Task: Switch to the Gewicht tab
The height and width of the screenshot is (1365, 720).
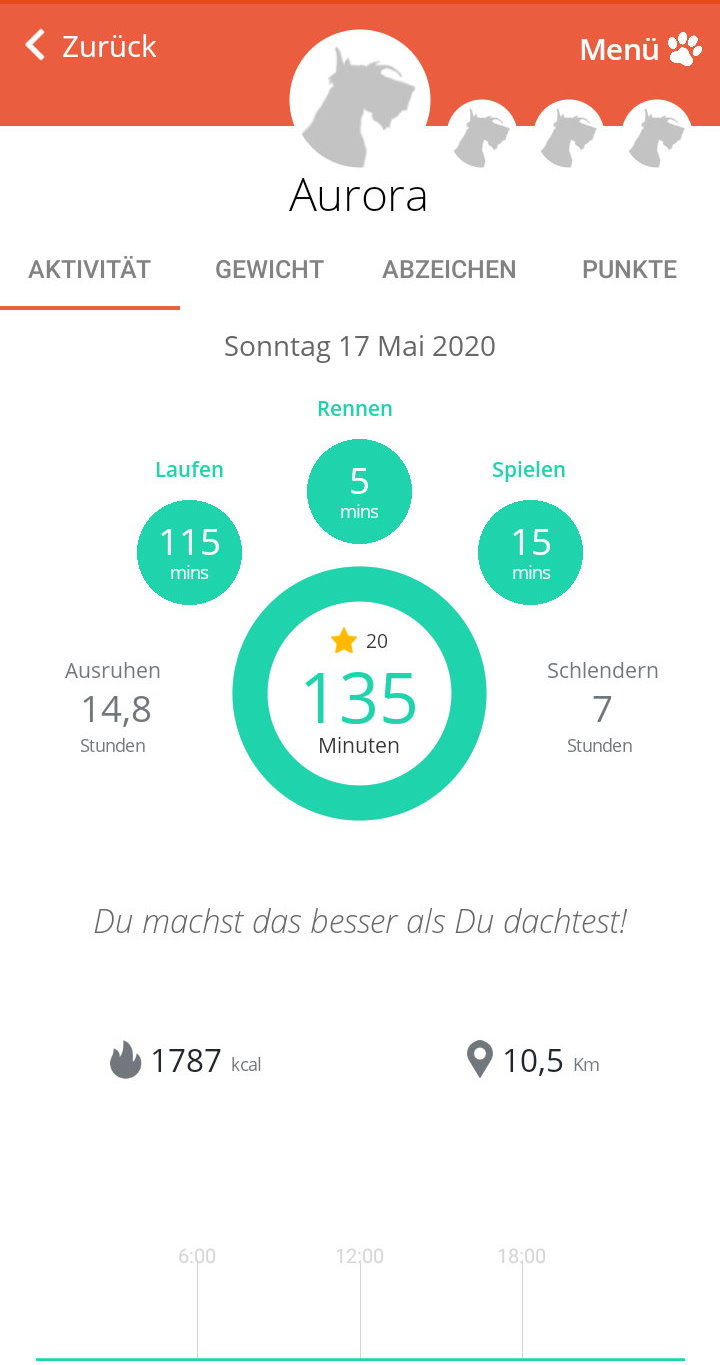Action: [x=269, y=270]
